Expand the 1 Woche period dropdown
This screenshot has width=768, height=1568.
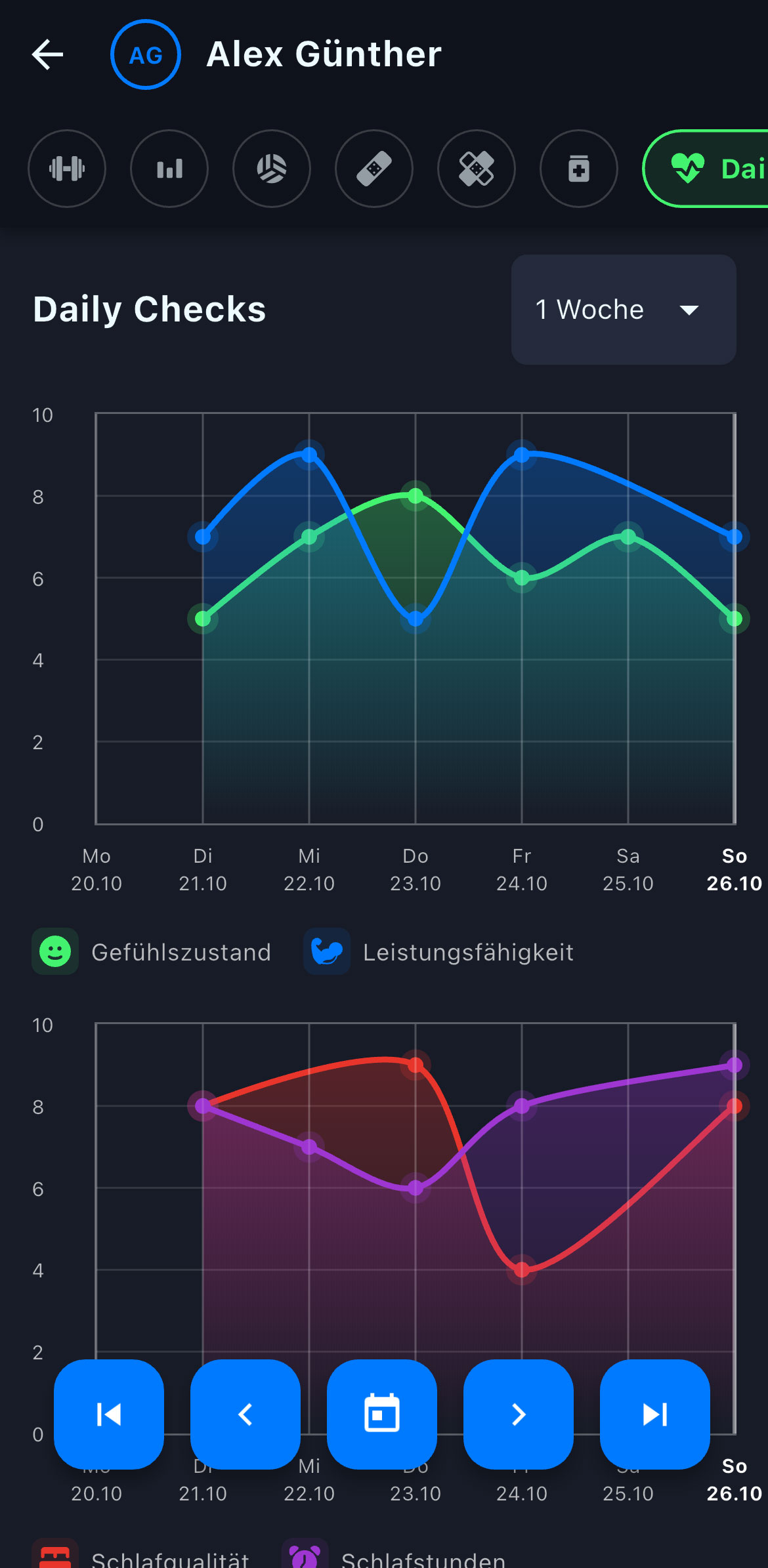(x=624, y=310)
